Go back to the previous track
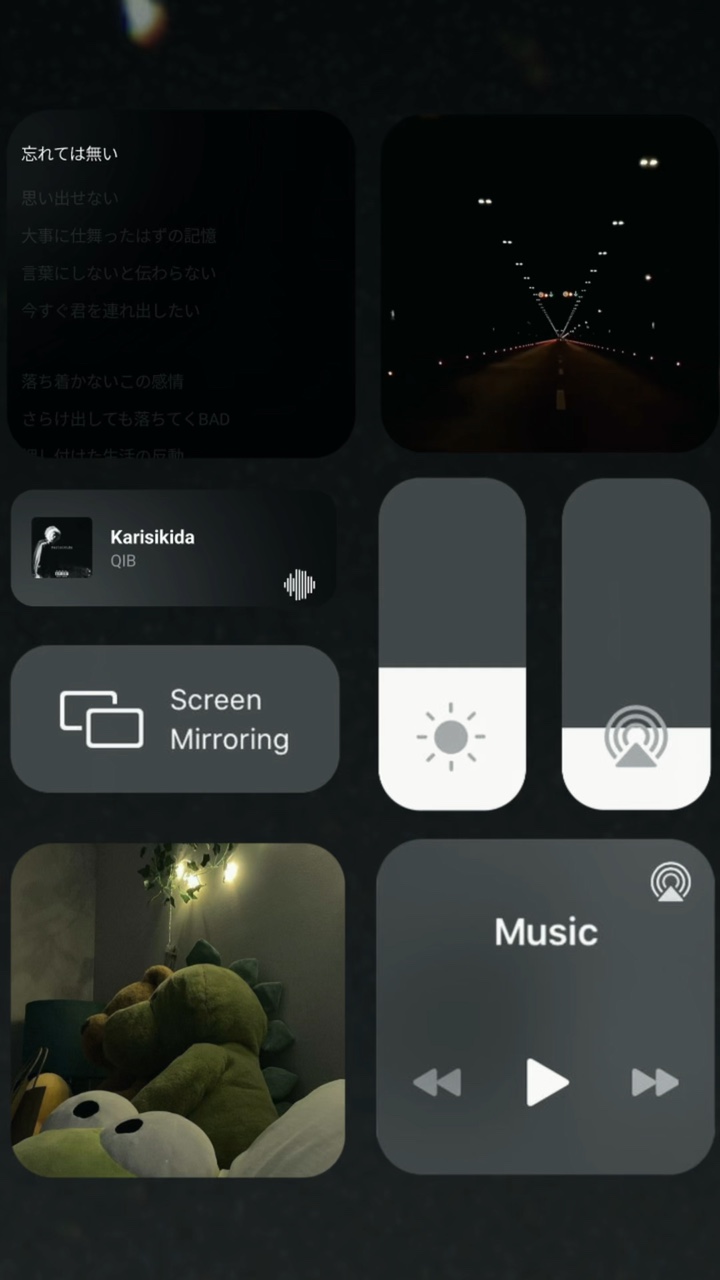720x1280 pixels. 437,1082
